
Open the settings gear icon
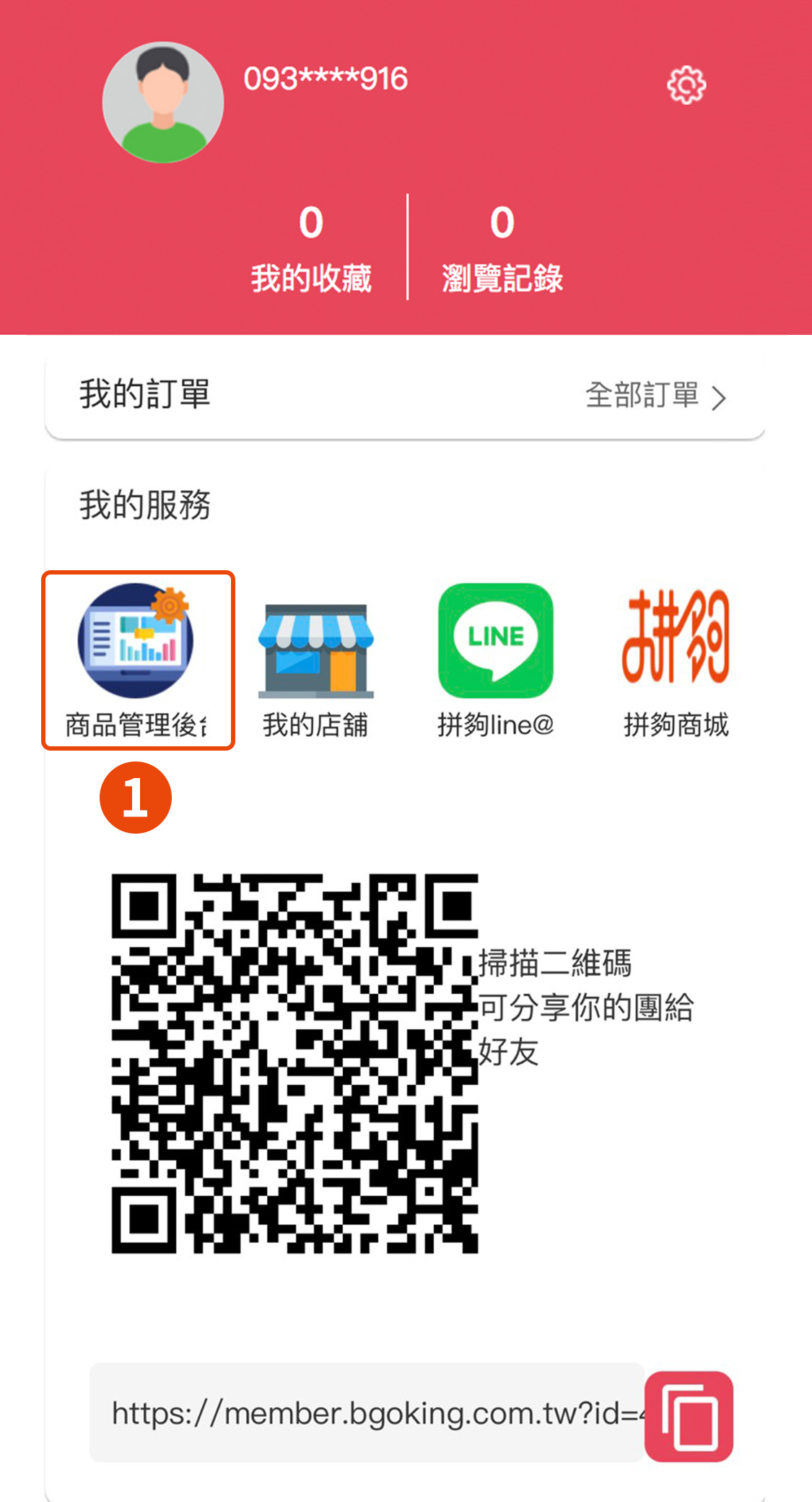coord(686,86)
